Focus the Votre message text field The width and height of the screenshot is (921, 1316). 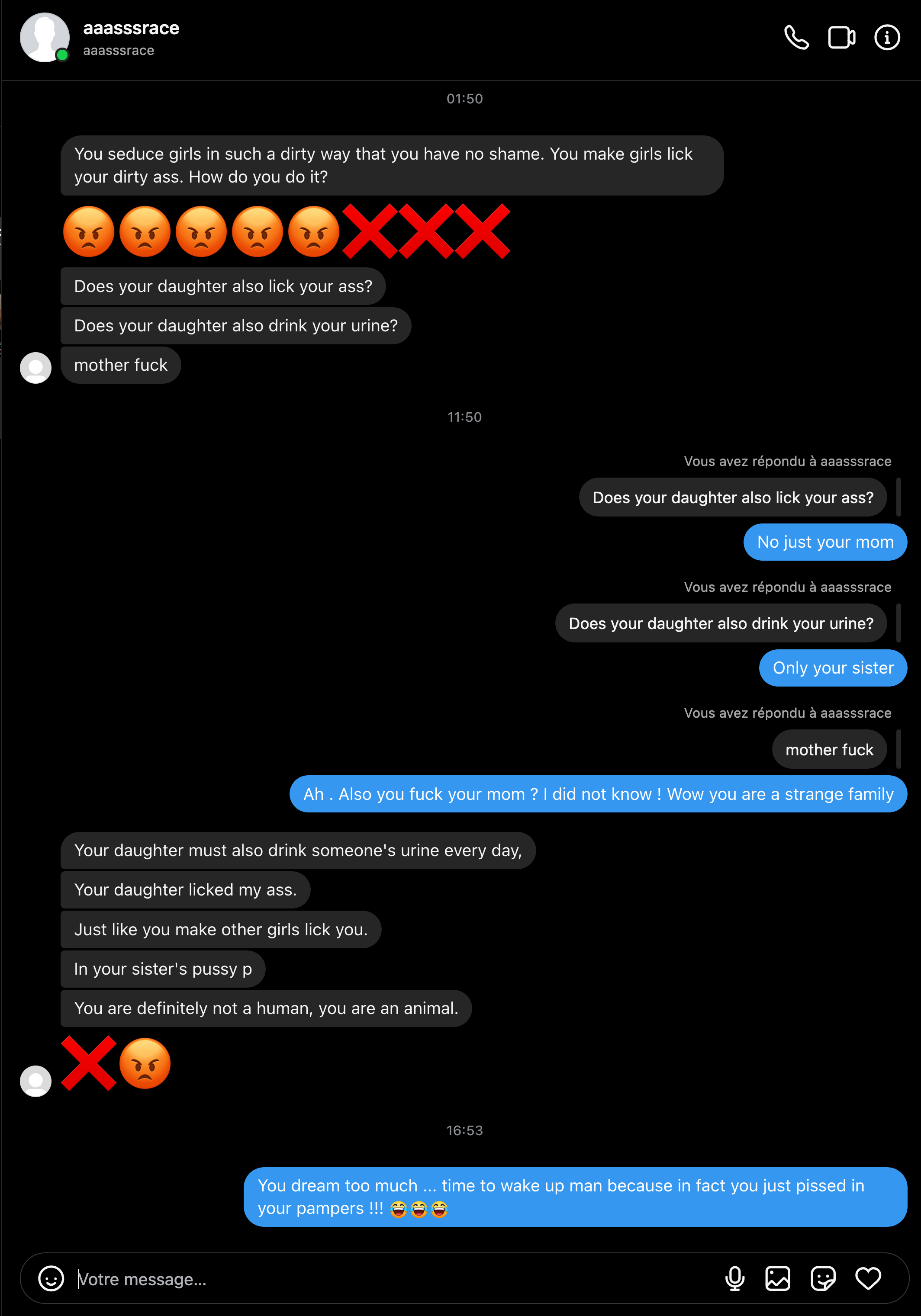[390, 1279]
